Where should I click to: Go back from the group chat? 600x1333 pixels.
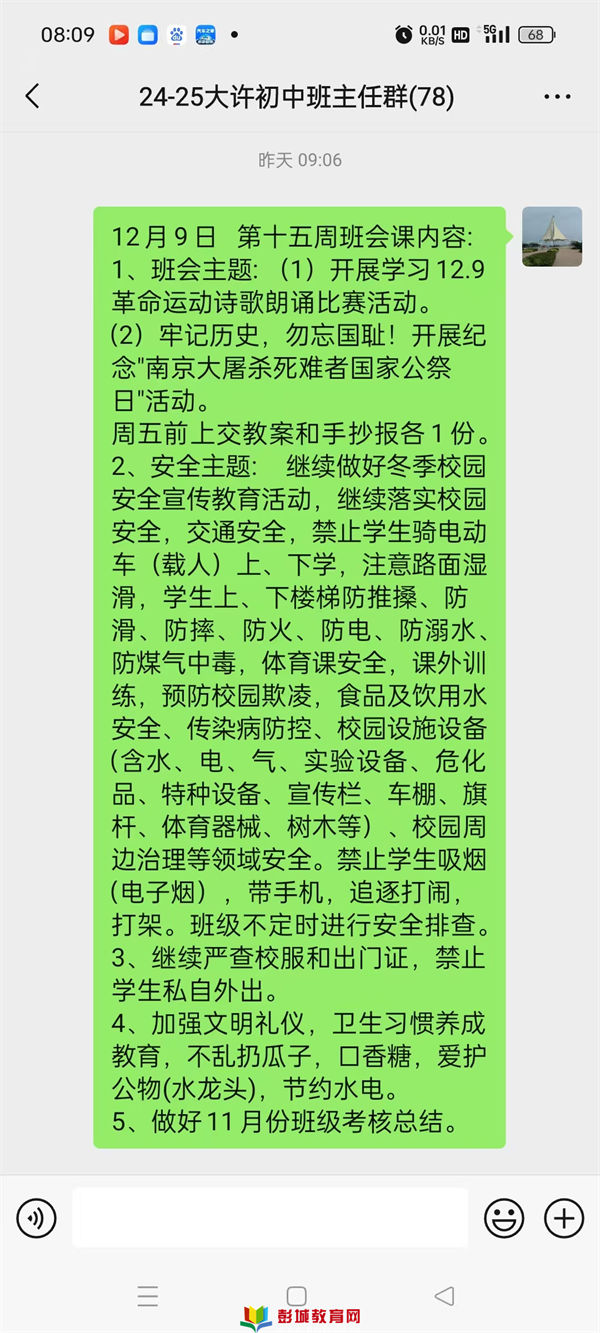[32, 96]
